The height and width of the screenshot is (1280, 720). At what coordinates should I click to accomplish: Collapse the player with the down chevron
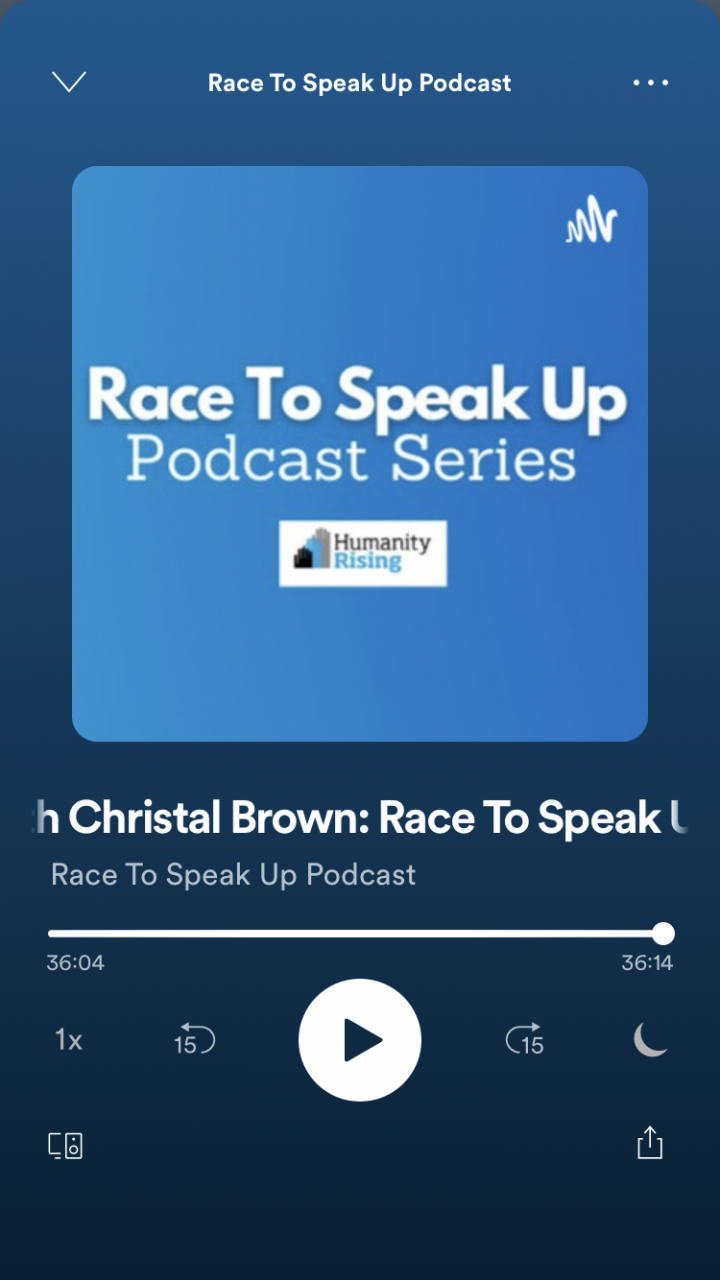point(69,83)
